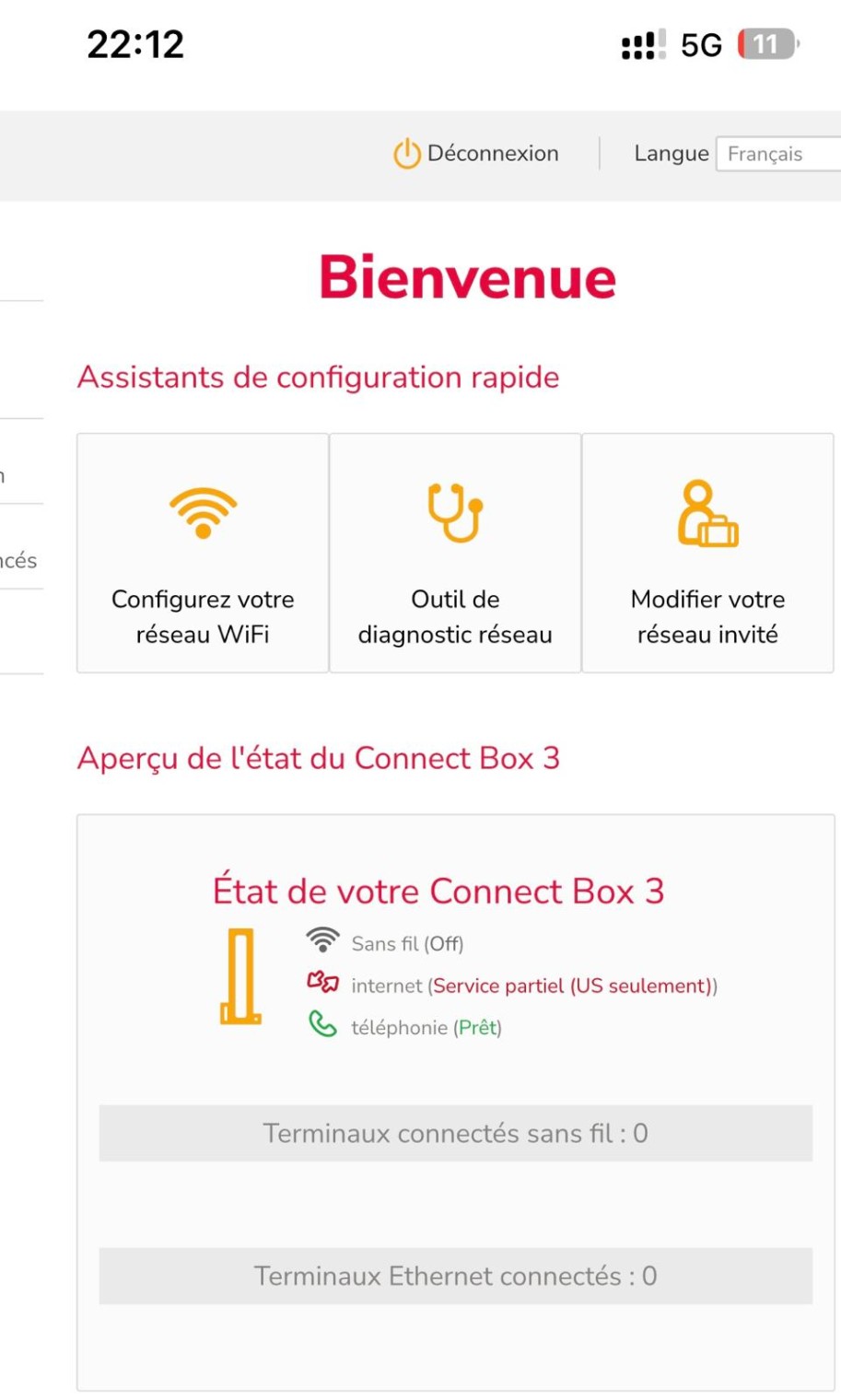Screen dimensions: 841x1400
Task: Launch Outil de diagnostic réseau
Action: tap(455, 554)
